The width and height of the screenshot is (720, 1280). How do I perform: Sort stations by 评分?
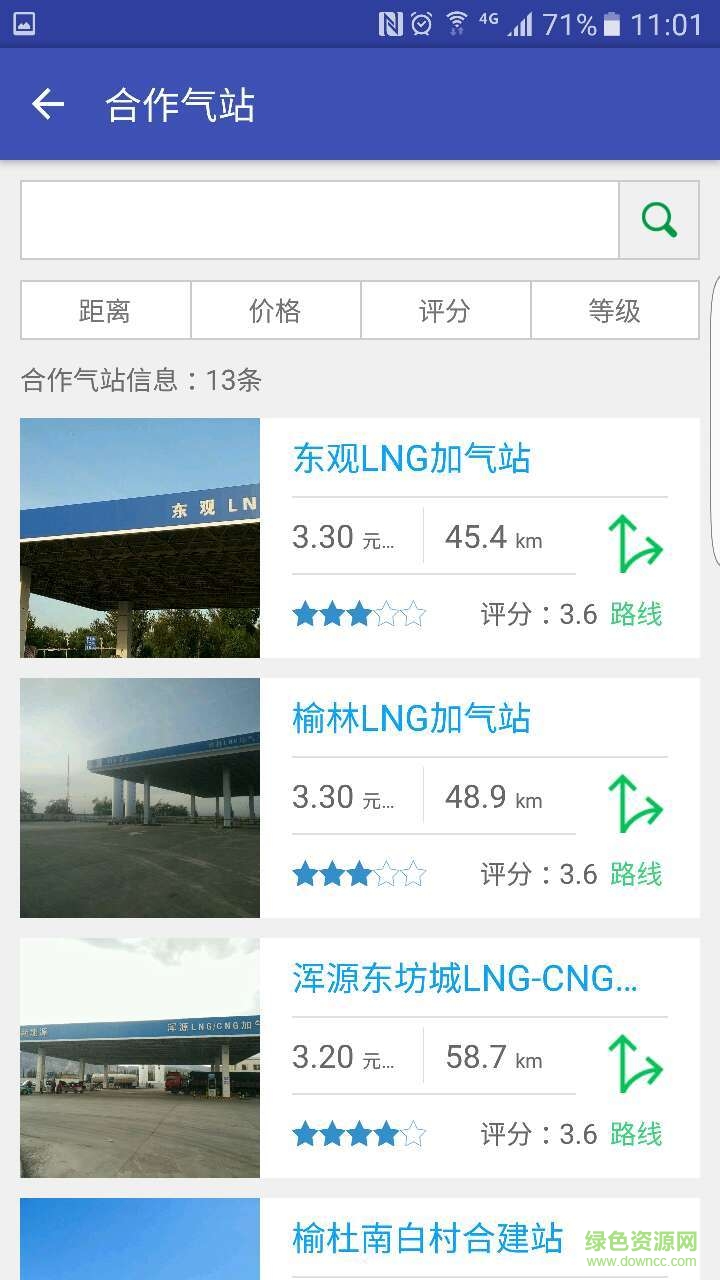tap(445, 311)
